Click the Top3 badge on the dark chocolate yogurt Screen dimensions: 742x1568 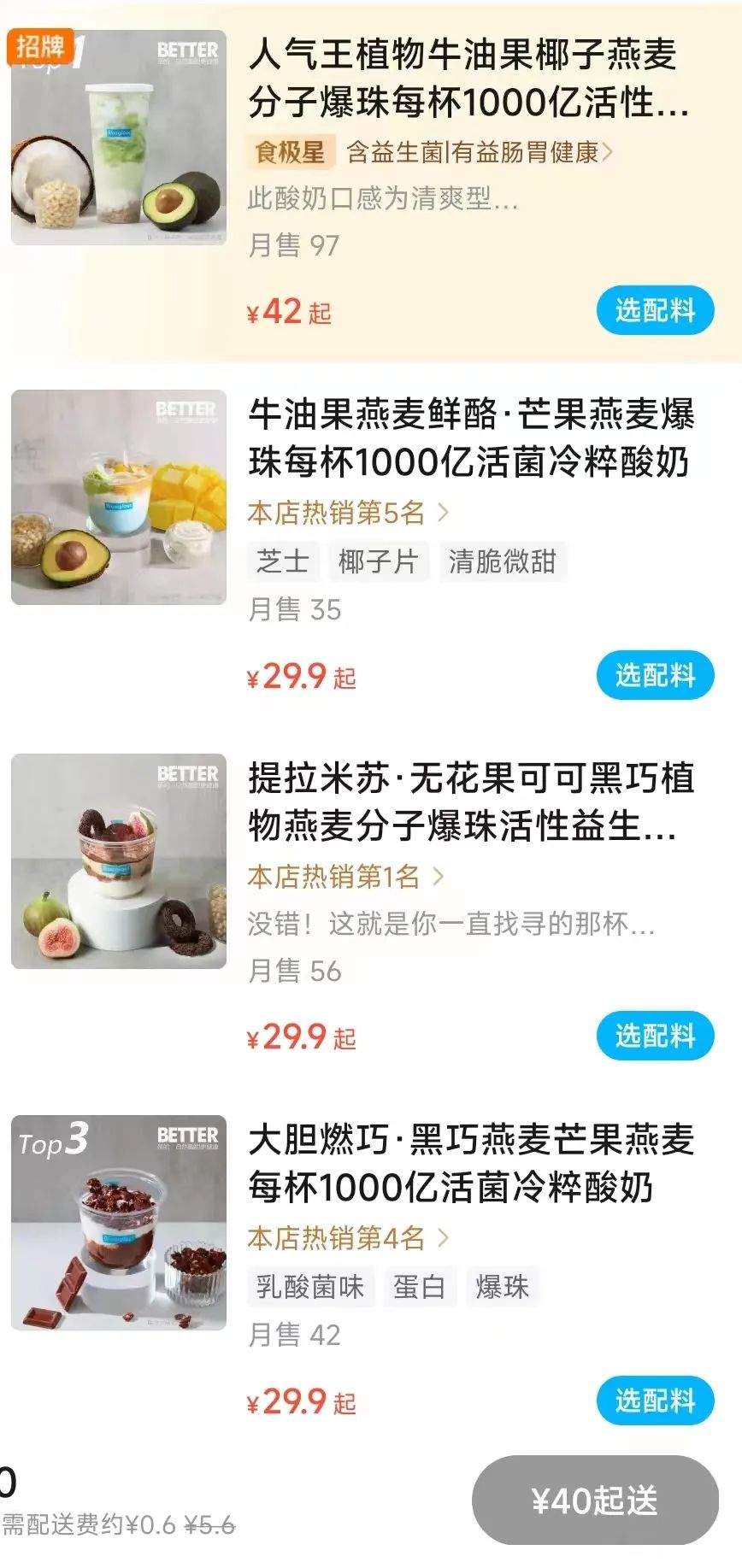point(56,1142)
